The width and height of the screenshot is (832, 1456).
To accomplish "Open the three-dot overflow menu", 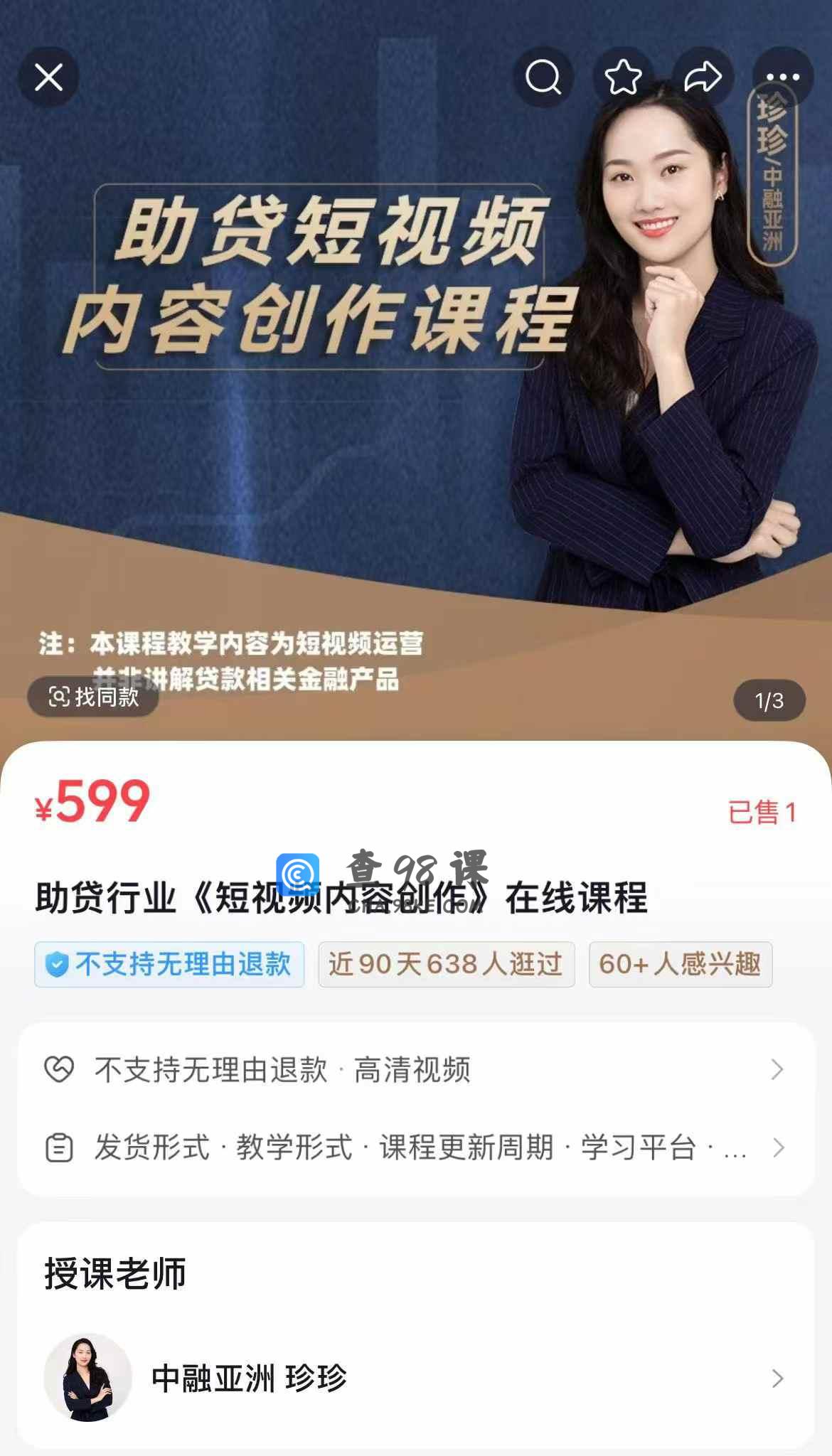I will 782,77.
